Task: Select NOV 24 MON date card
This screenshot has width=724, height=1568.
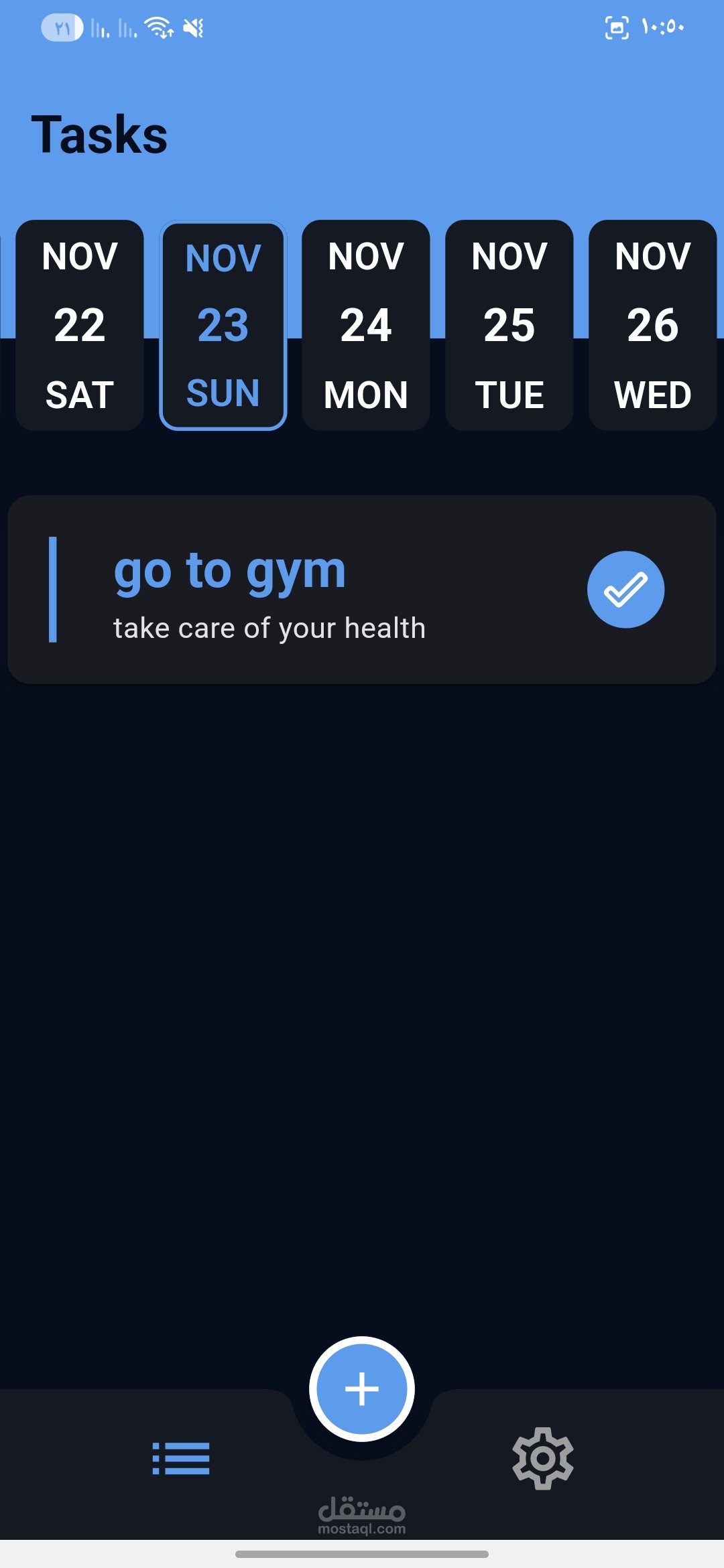Action: point(365,325)
